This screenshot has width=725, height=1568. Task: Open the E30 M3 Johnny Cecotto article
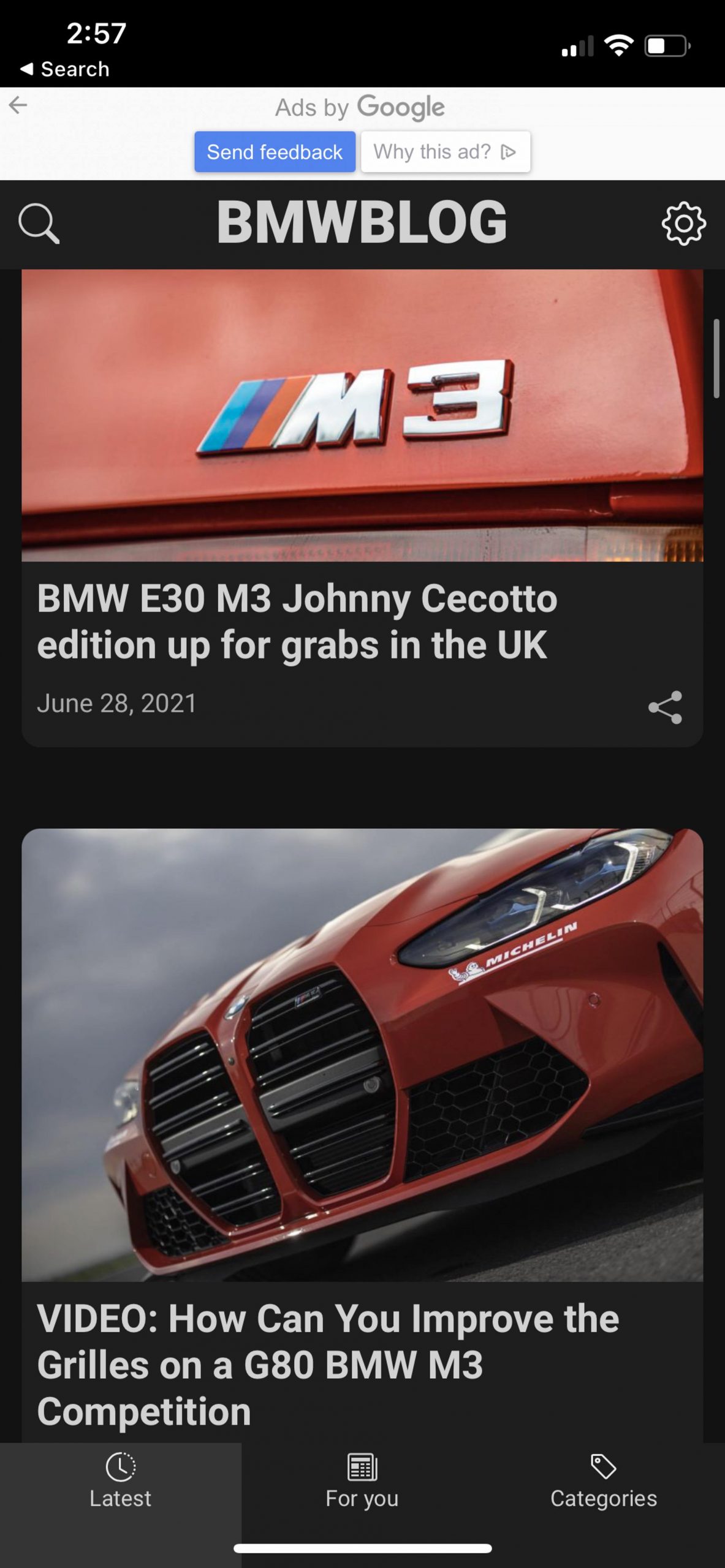point(297,621)
